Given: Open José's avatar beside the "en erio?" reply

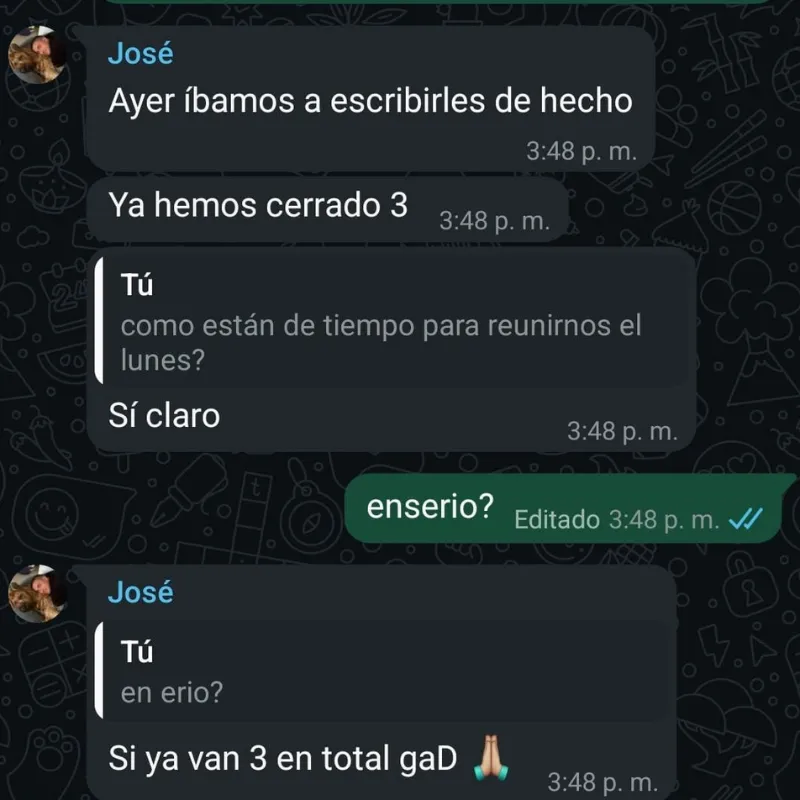Looking at the screenshot, I should (37, 593).
